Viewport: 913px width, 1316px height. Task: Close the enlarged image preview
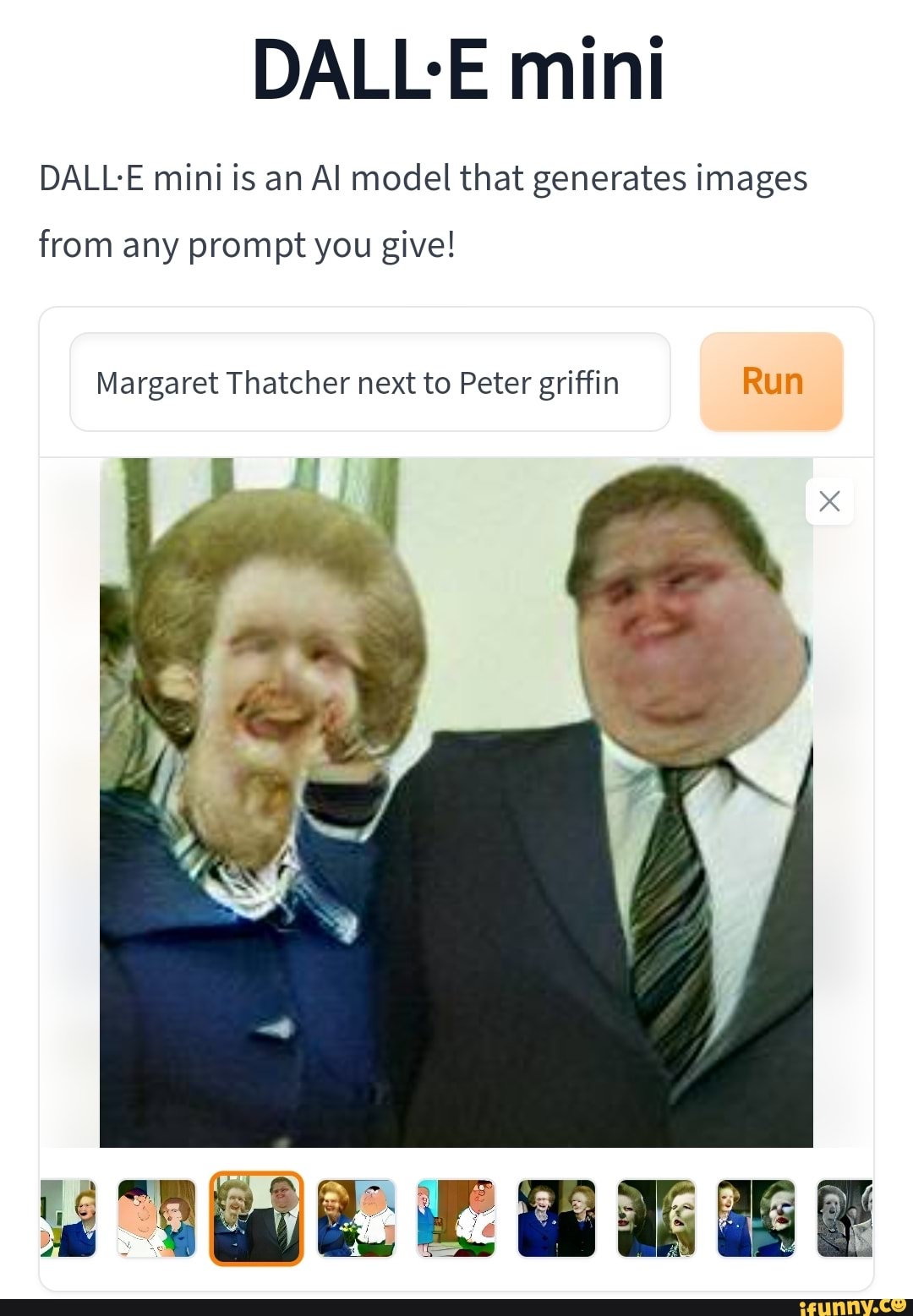[x=829, y=501]
